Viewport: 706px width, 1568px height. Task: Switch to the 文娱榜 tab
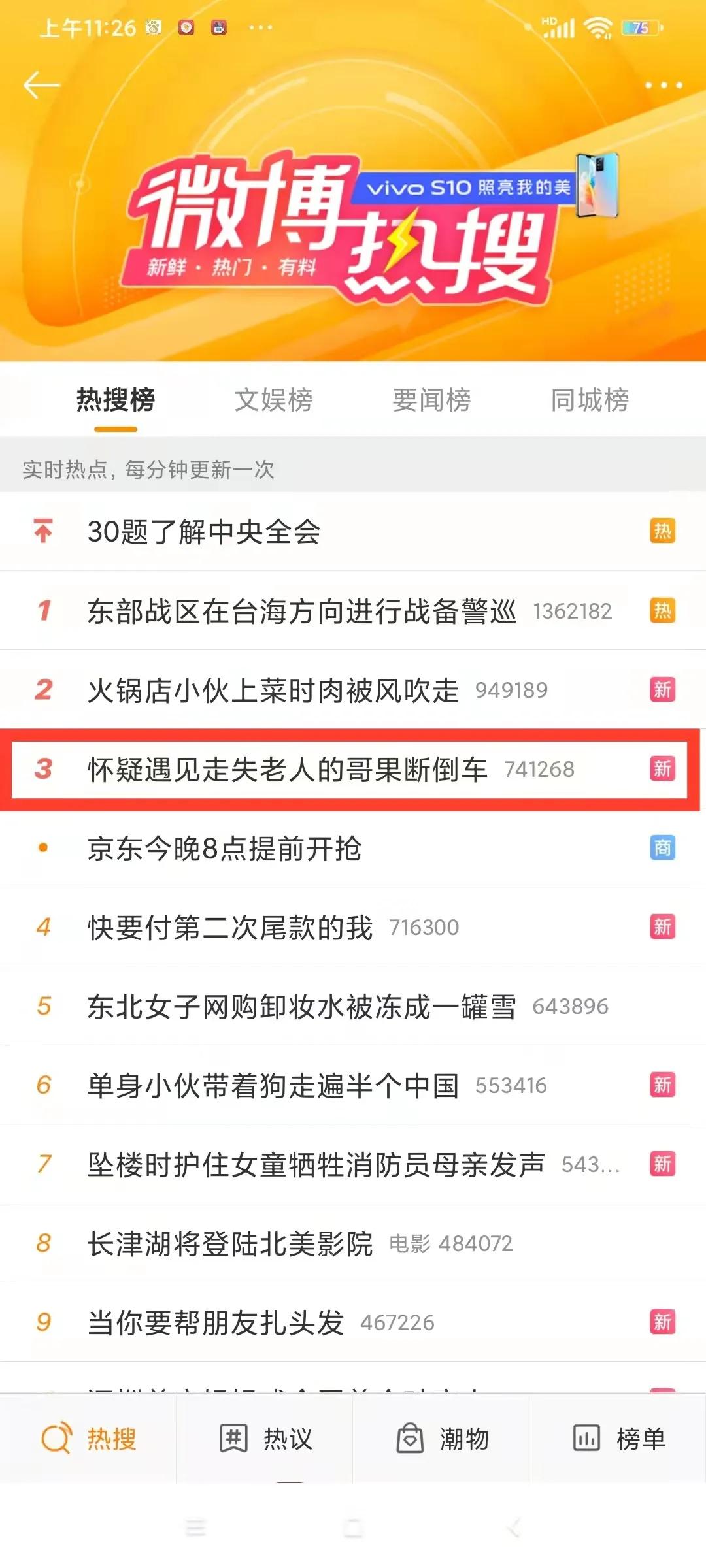pyautogui.click(x=275, y=400)
